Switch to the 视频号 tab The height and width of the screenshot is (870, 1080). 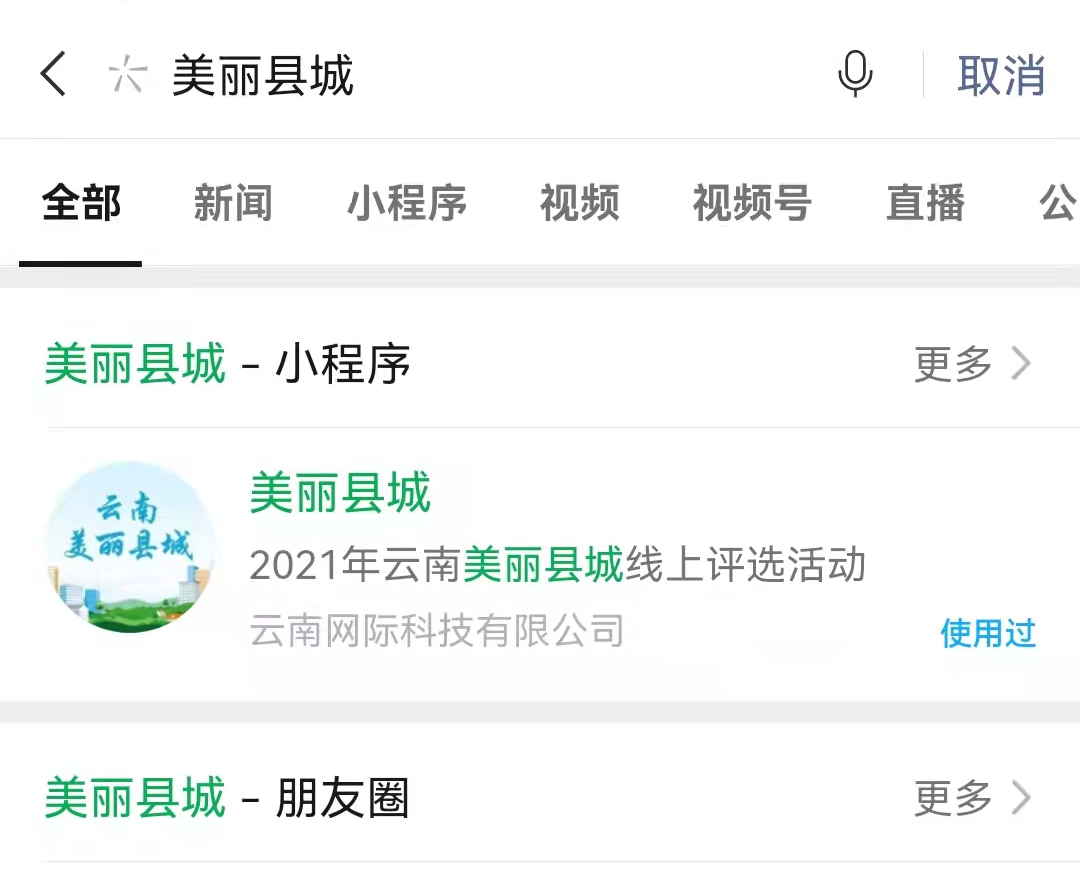coord(752,203)
